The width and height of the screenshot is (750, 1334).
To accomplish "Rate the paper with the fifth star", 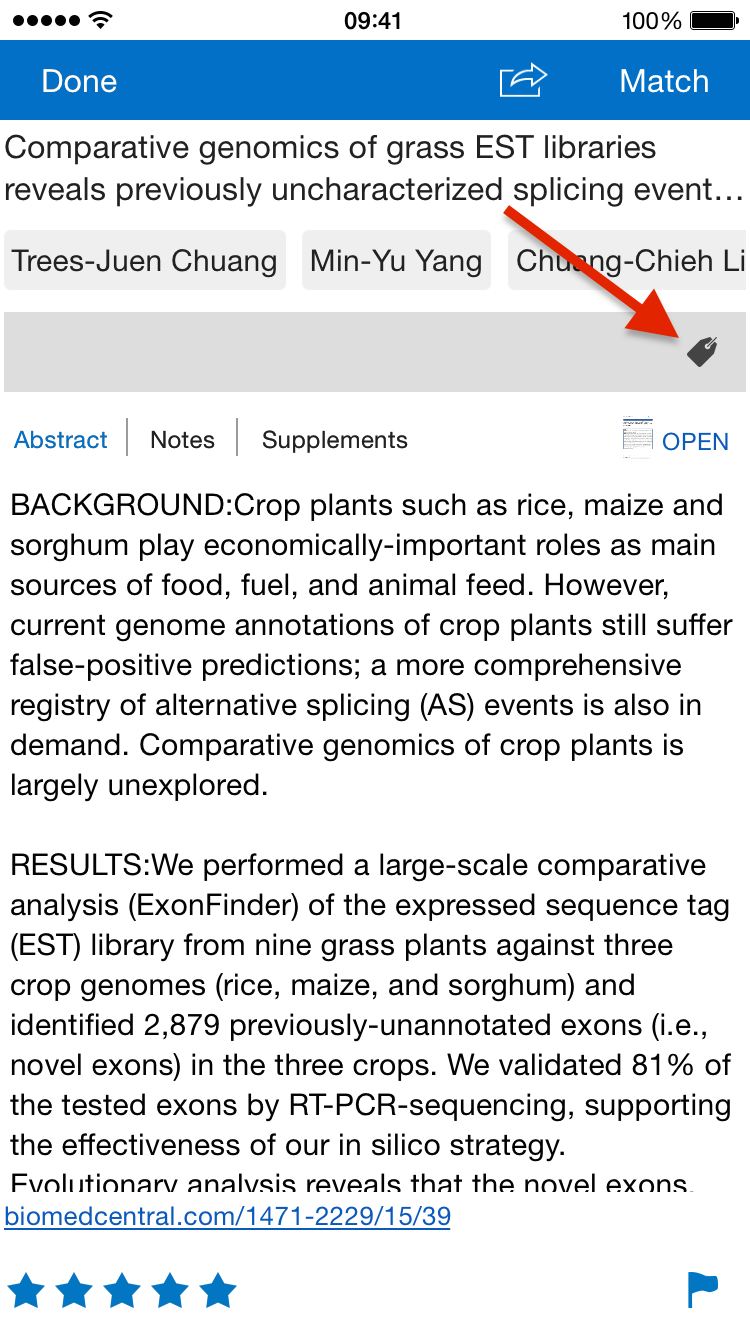I will (217, 1291).
